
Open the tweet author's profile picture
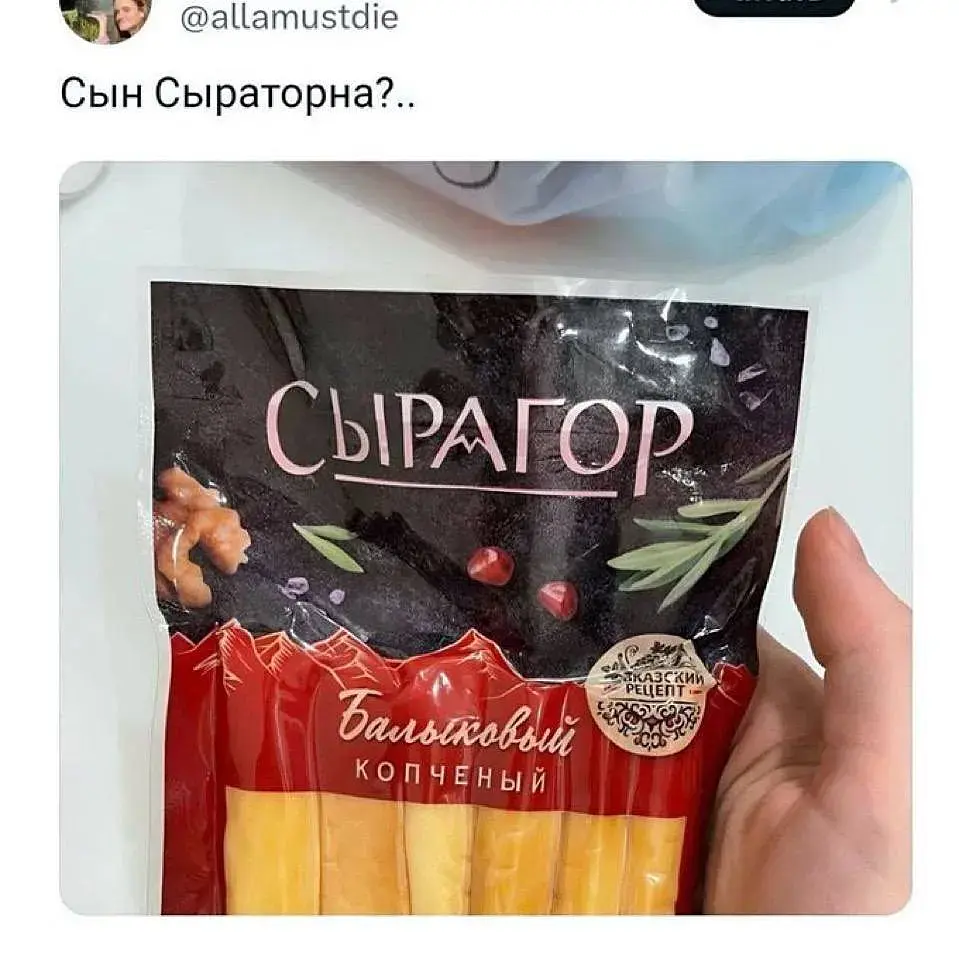click(105, 17)
